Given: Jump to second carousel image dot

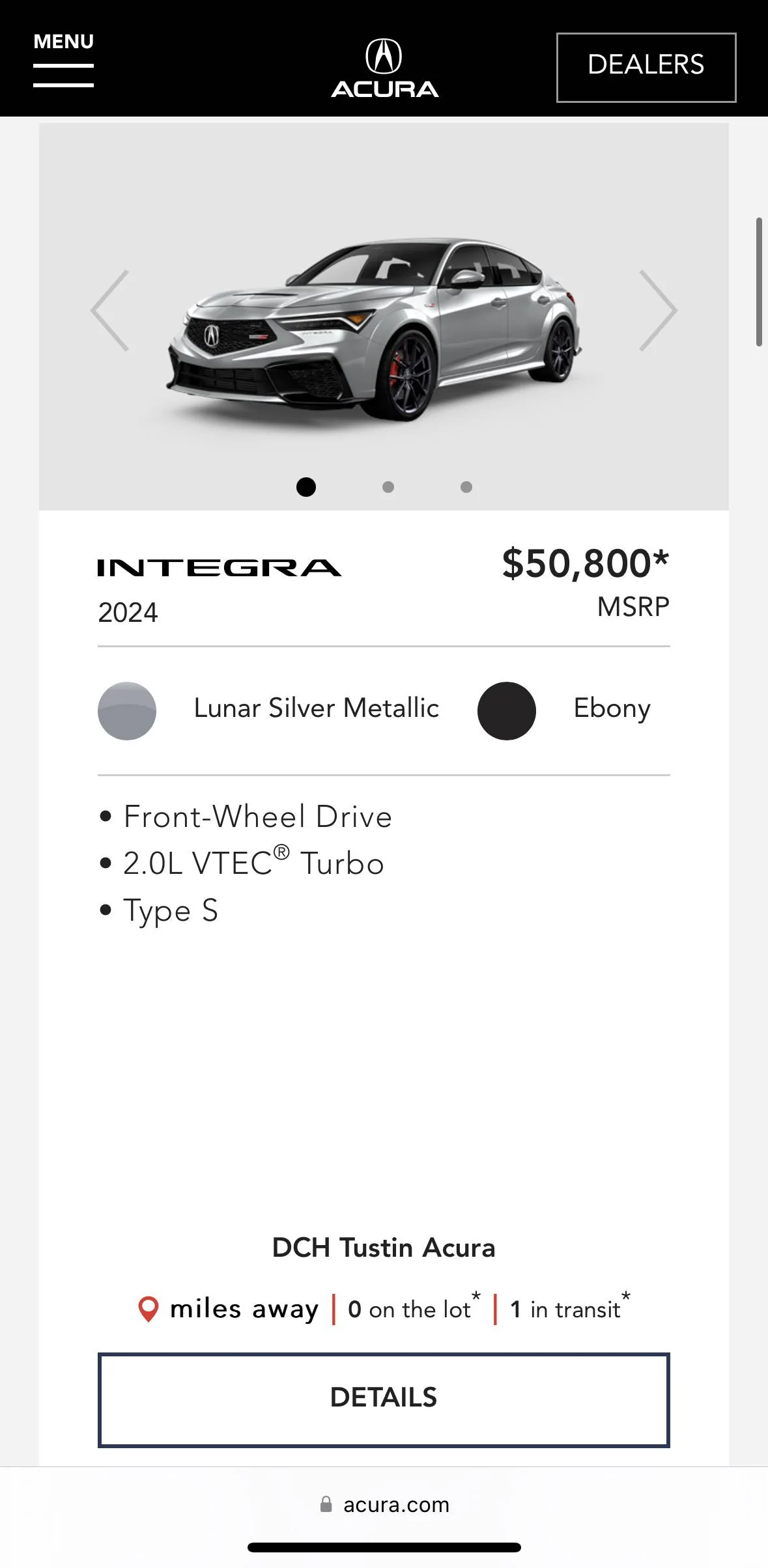Looking at the screenshot, I should [x=388, y=487].
